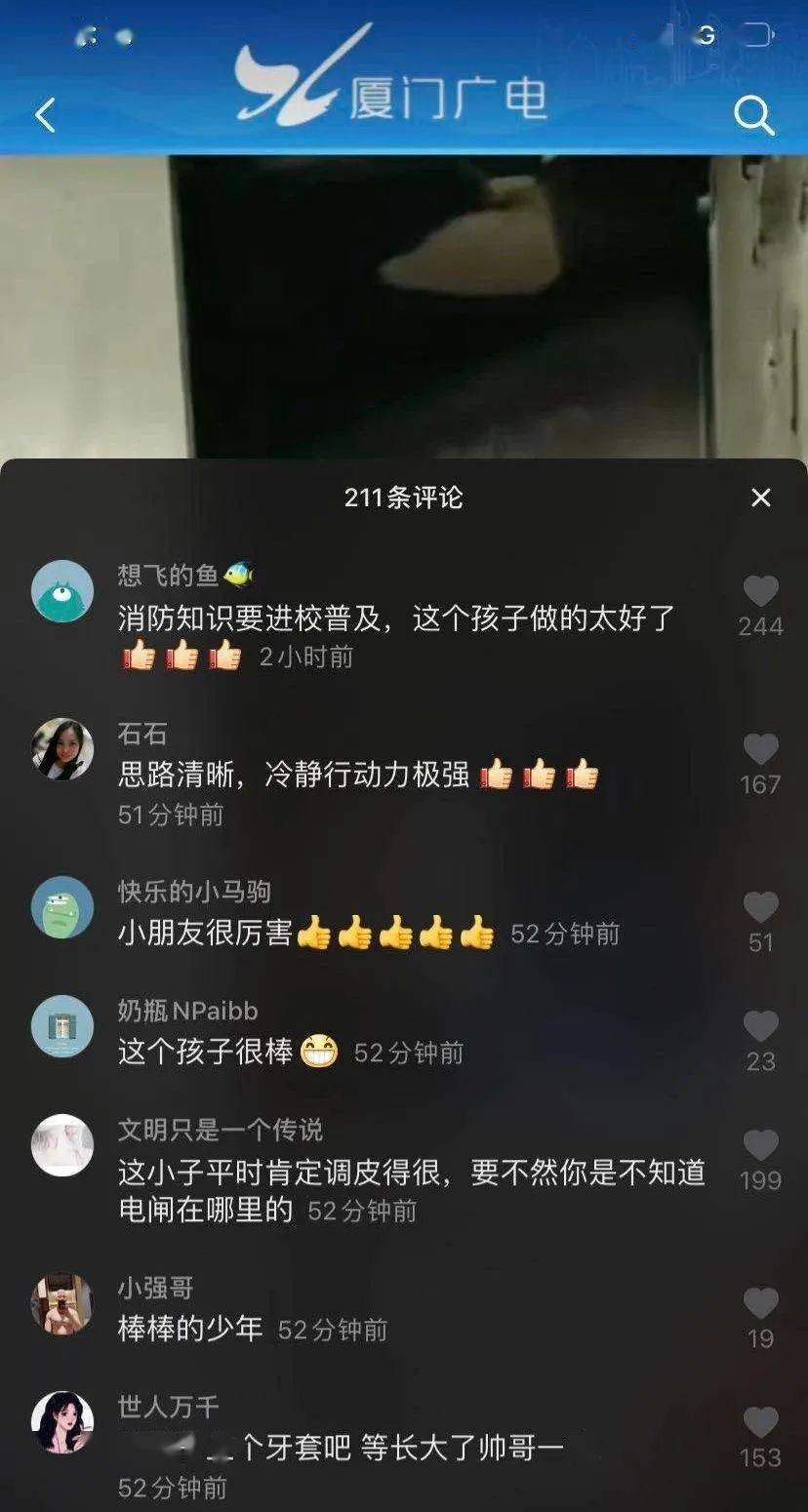Close the comments panel

(x=762, y=498)
